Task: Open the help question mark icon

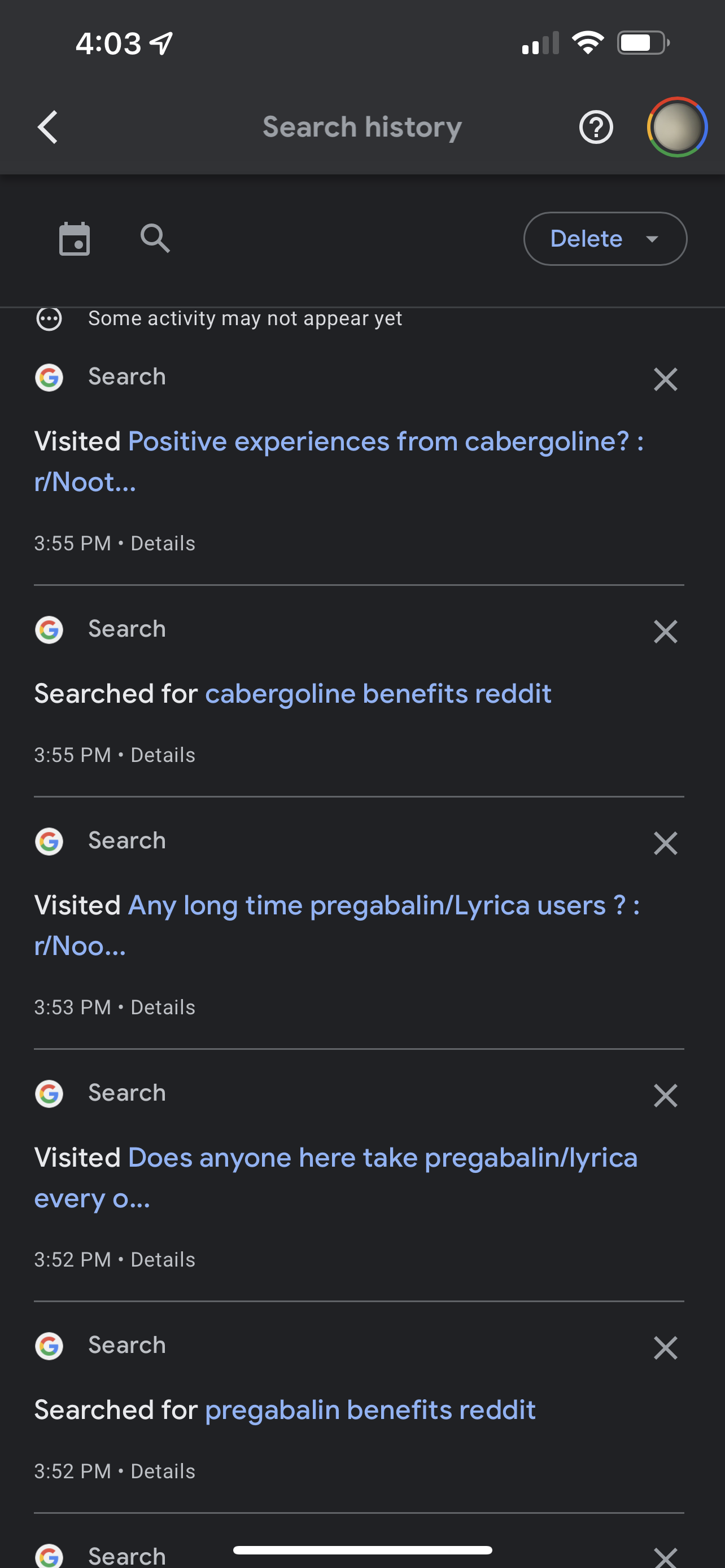Action: [595, 127]
